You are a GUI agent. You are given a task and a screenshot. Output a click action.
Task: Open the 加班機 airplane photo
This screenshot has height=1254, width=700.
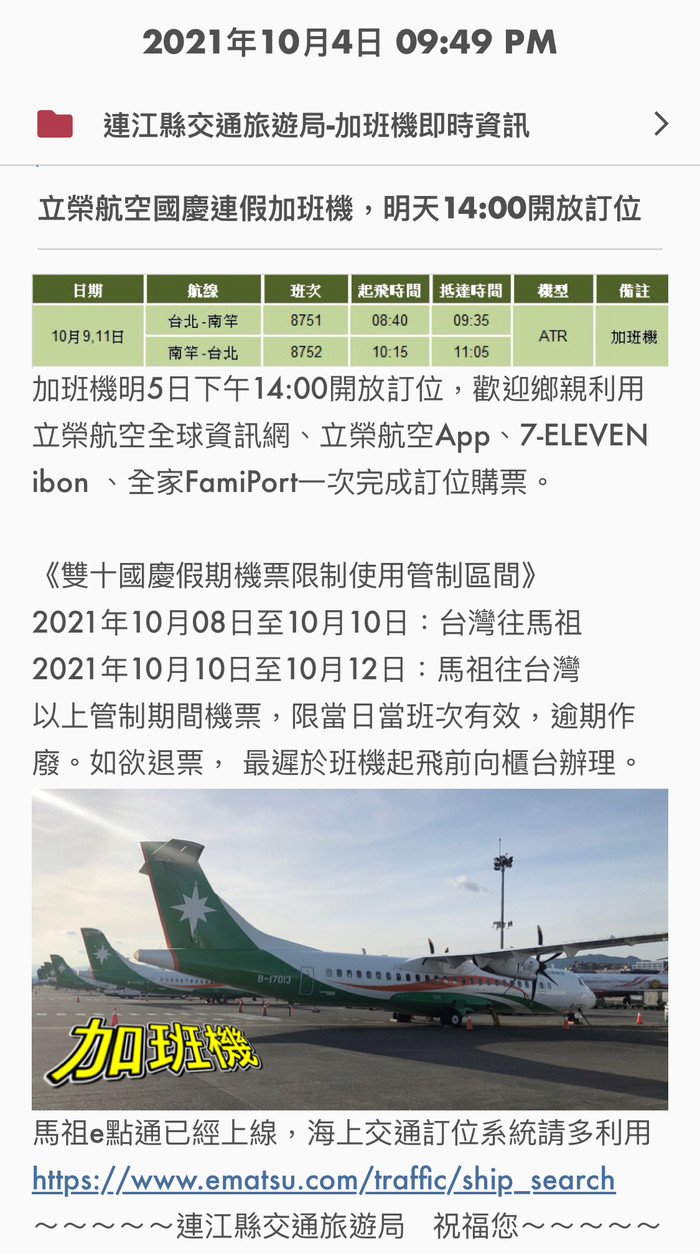pyautogui.click(x=350, y=949)
